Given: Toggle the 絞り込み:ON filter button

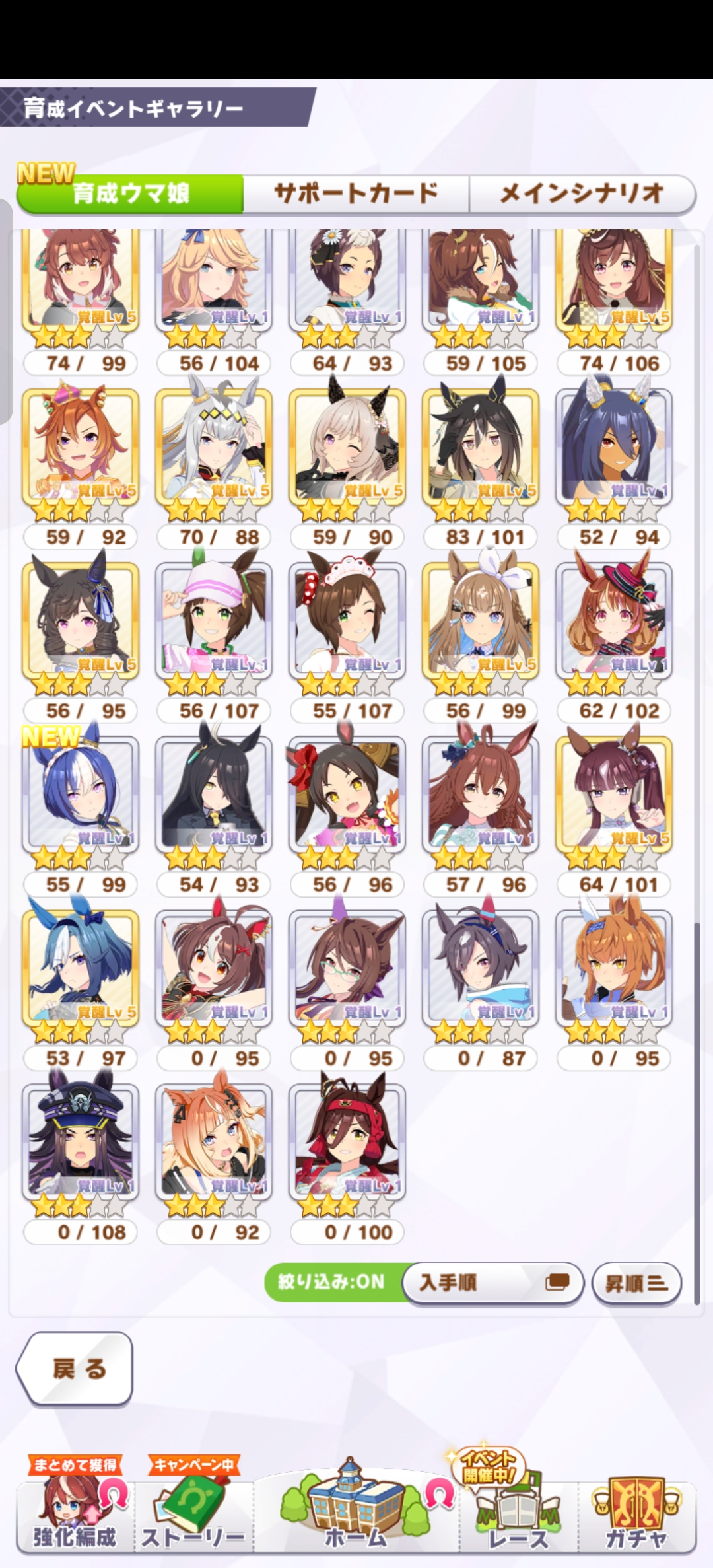Looking at the screenshot, I should point(332,1282).
